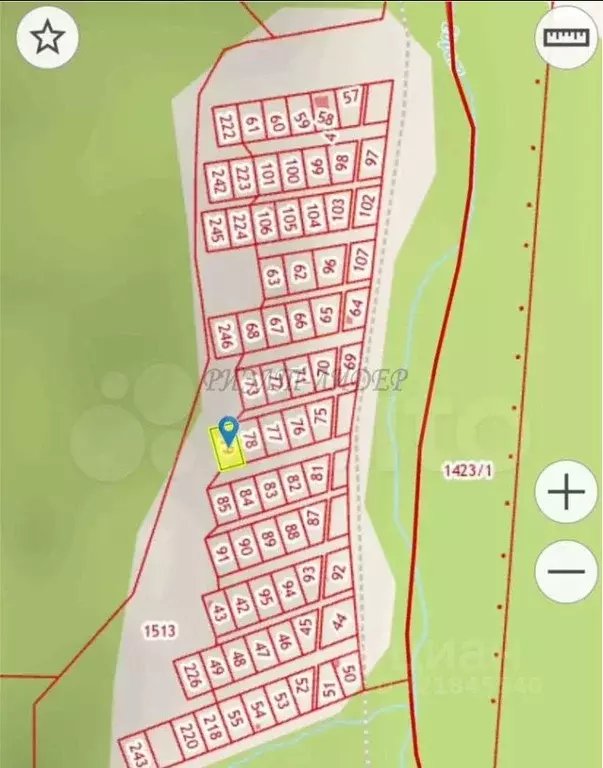Add this location to favorites with the star

[48, 38]
